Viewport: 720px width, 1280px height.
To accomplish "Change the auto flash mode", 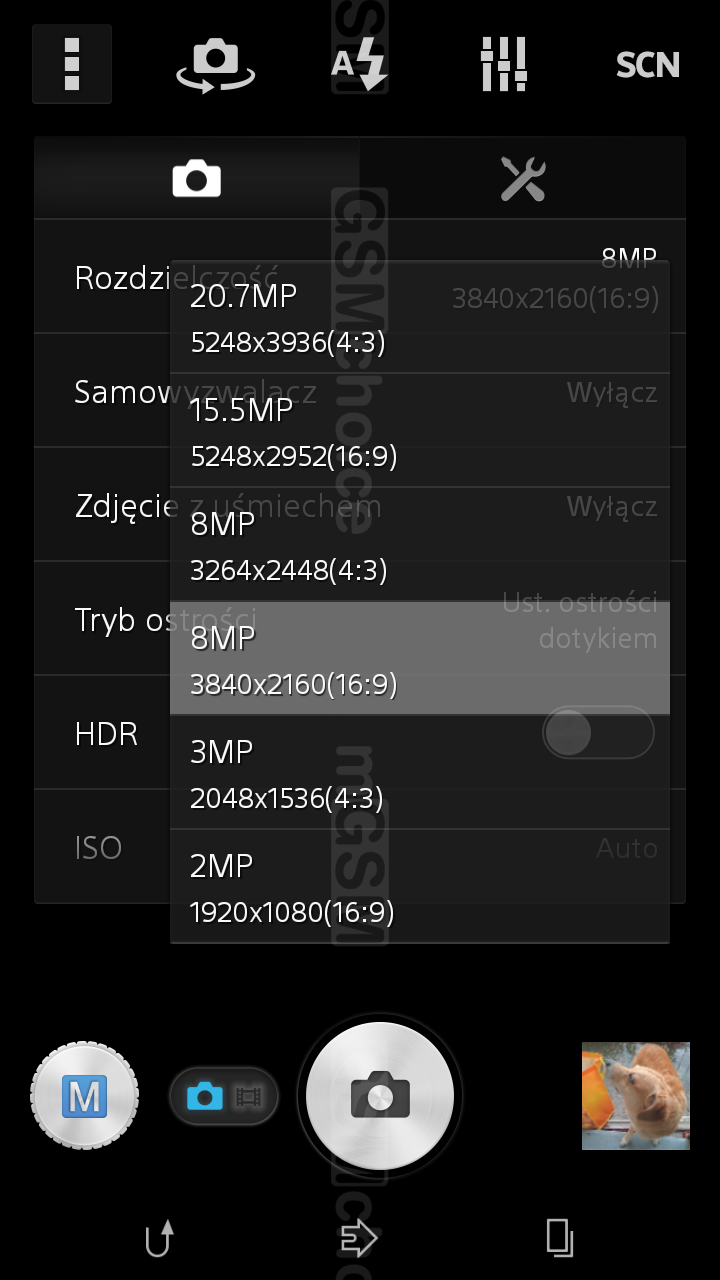I will pyautogui.click(x=359, y=65).
